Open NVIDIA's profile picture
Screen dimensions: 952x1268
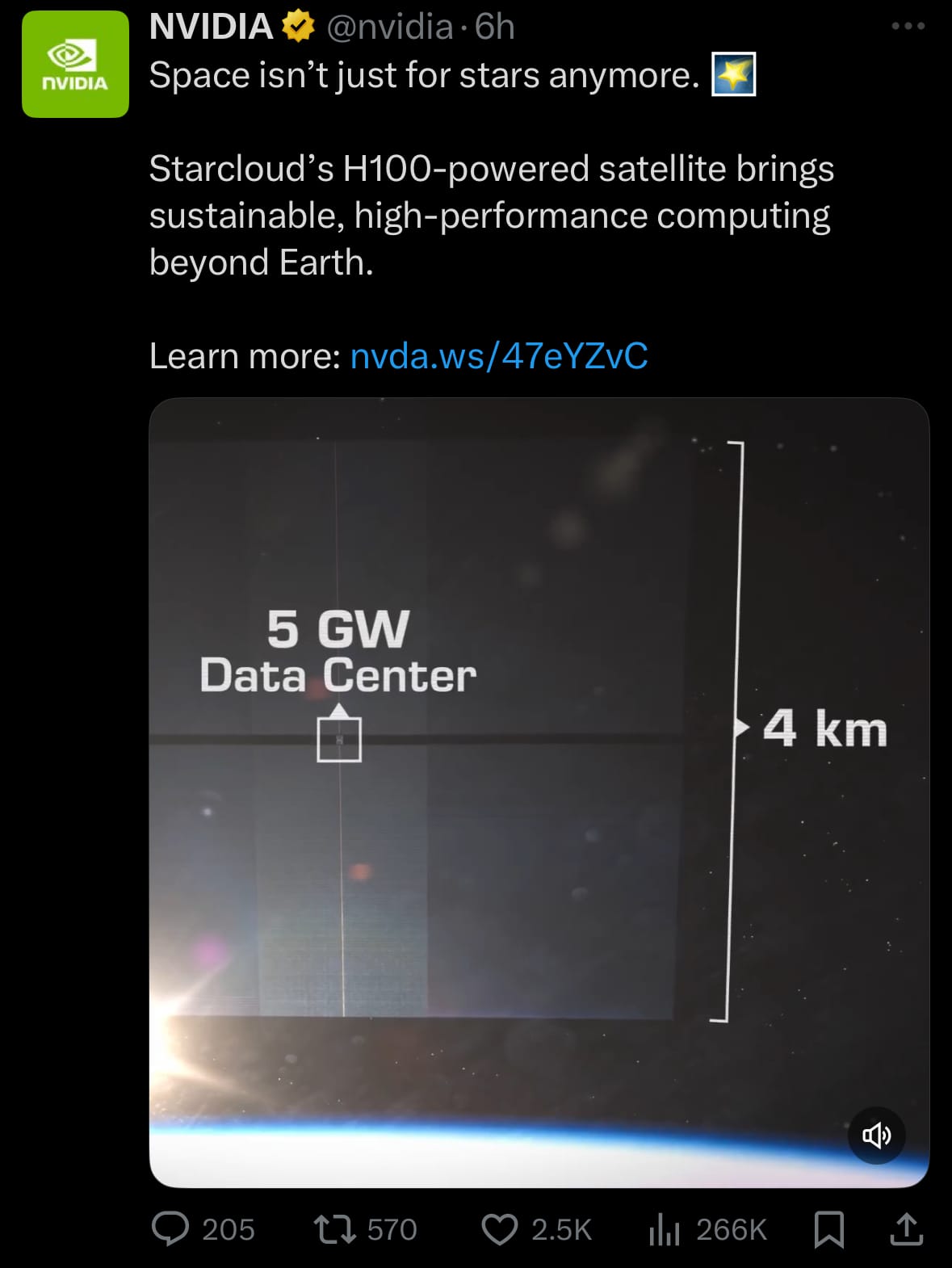click(x=75, y=65)
